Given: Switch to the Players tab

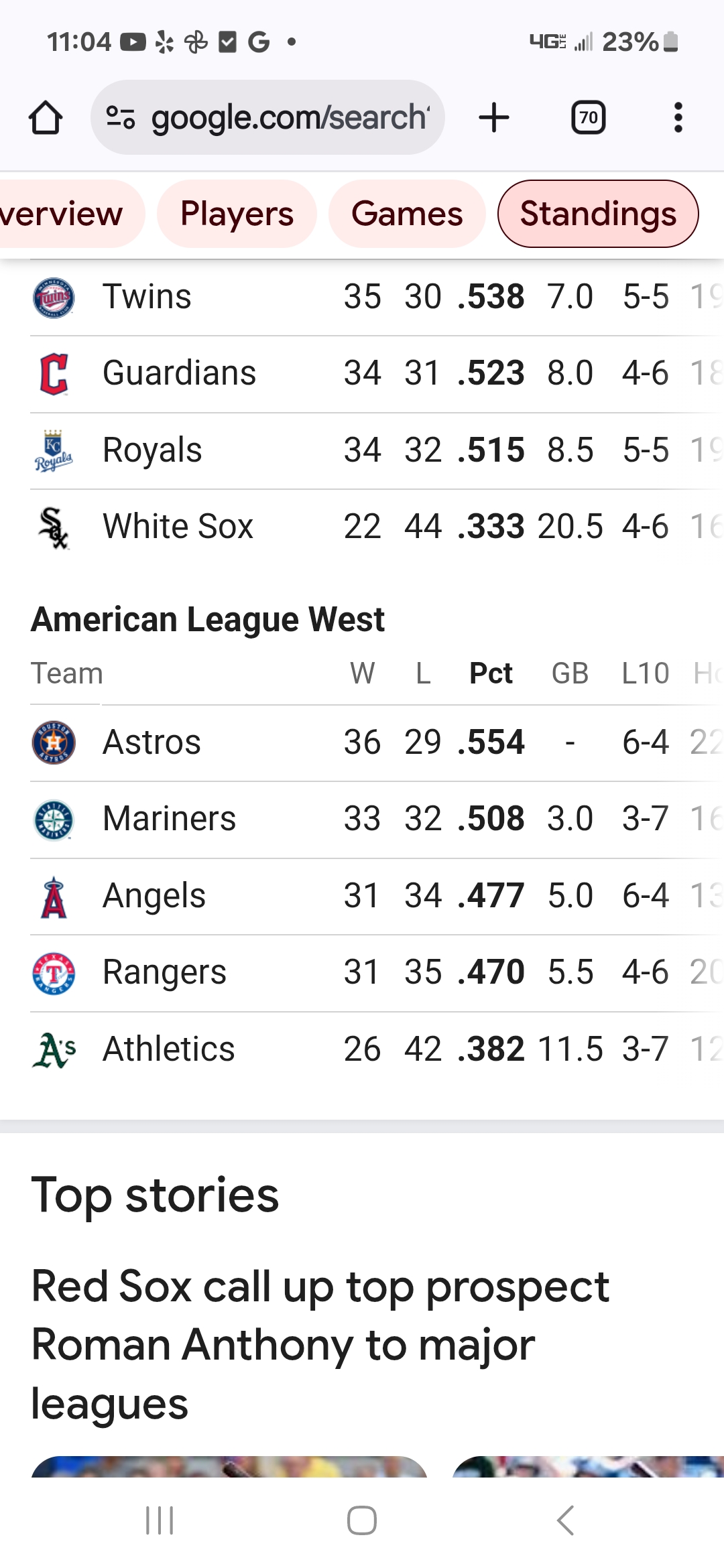Looking at the screenshot, I should 237,214.
